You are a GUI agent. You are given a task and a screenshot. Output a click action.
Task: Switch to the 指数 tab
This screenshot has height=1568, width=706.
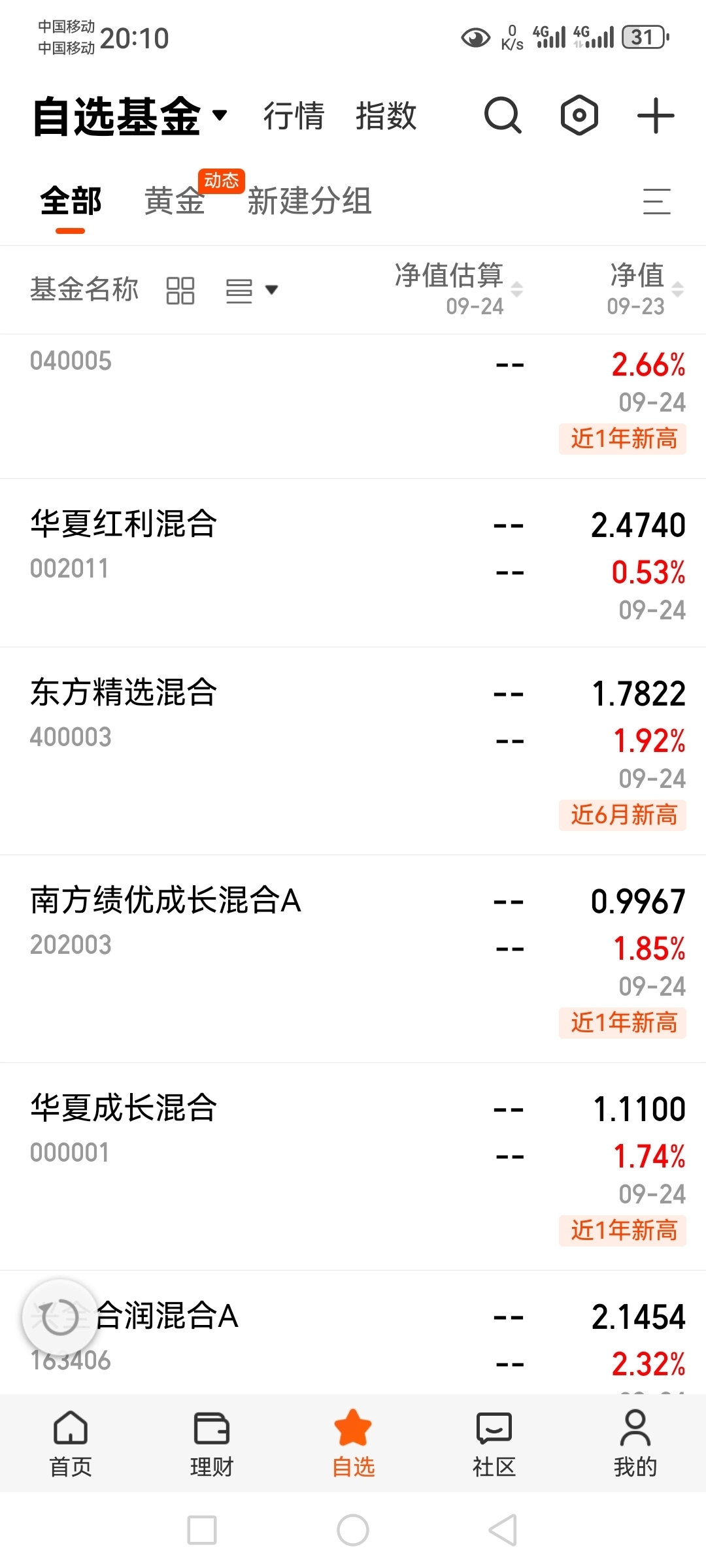click(386, 116)
